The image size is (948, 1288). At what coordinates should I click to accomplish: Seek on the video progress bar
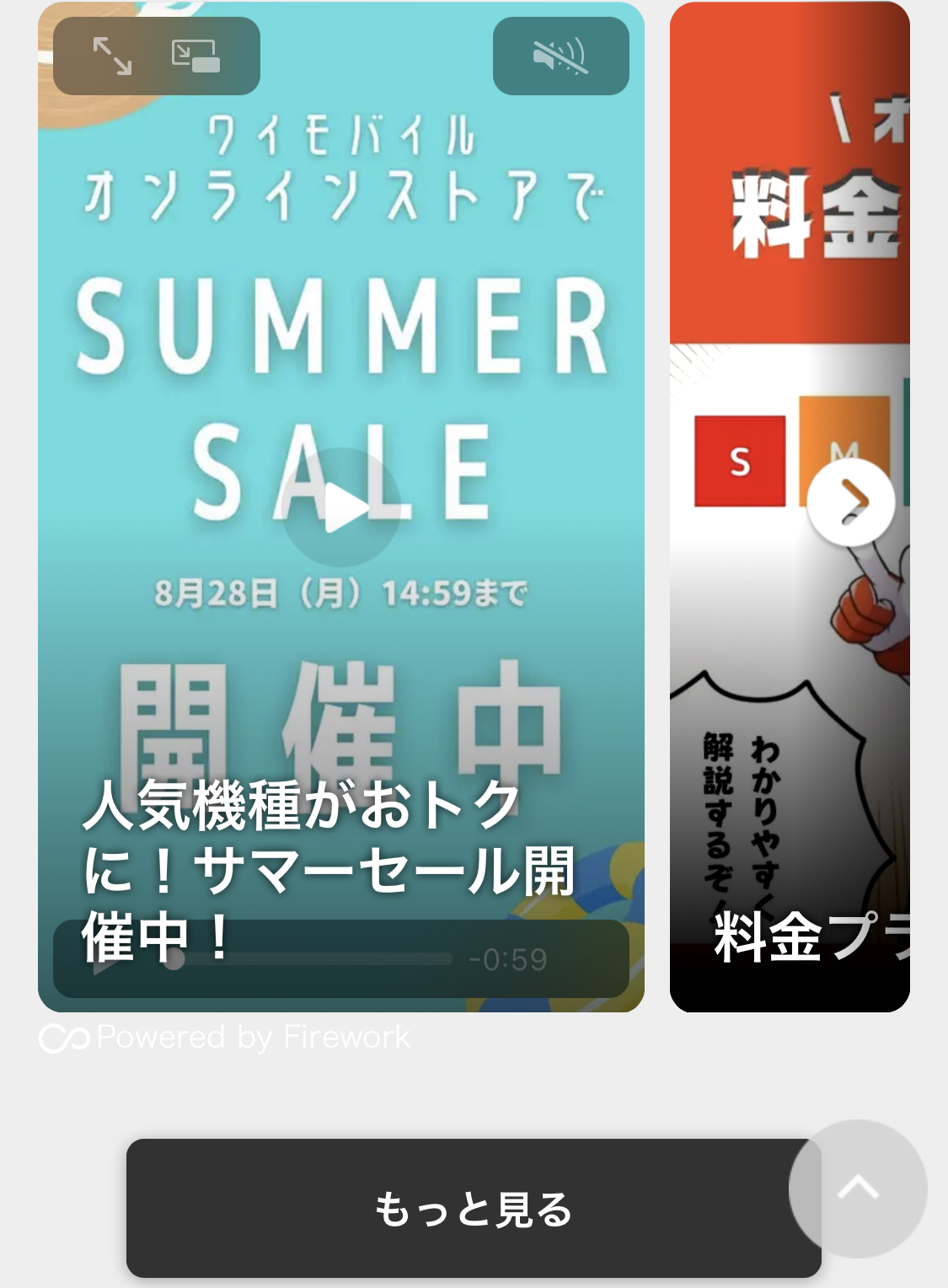(x=312, y=959)
